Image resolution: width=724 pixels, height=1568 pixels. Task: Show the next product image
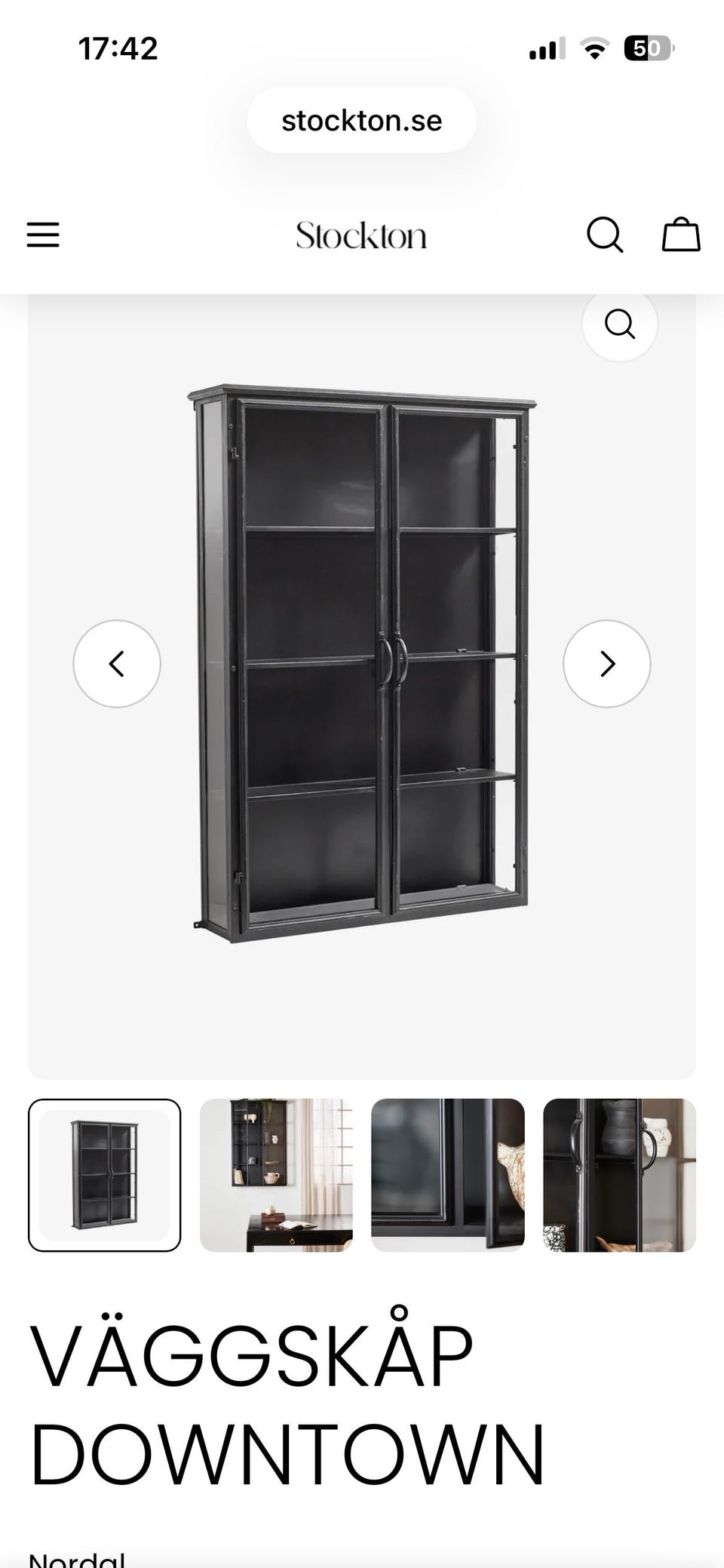pos(607,664)
